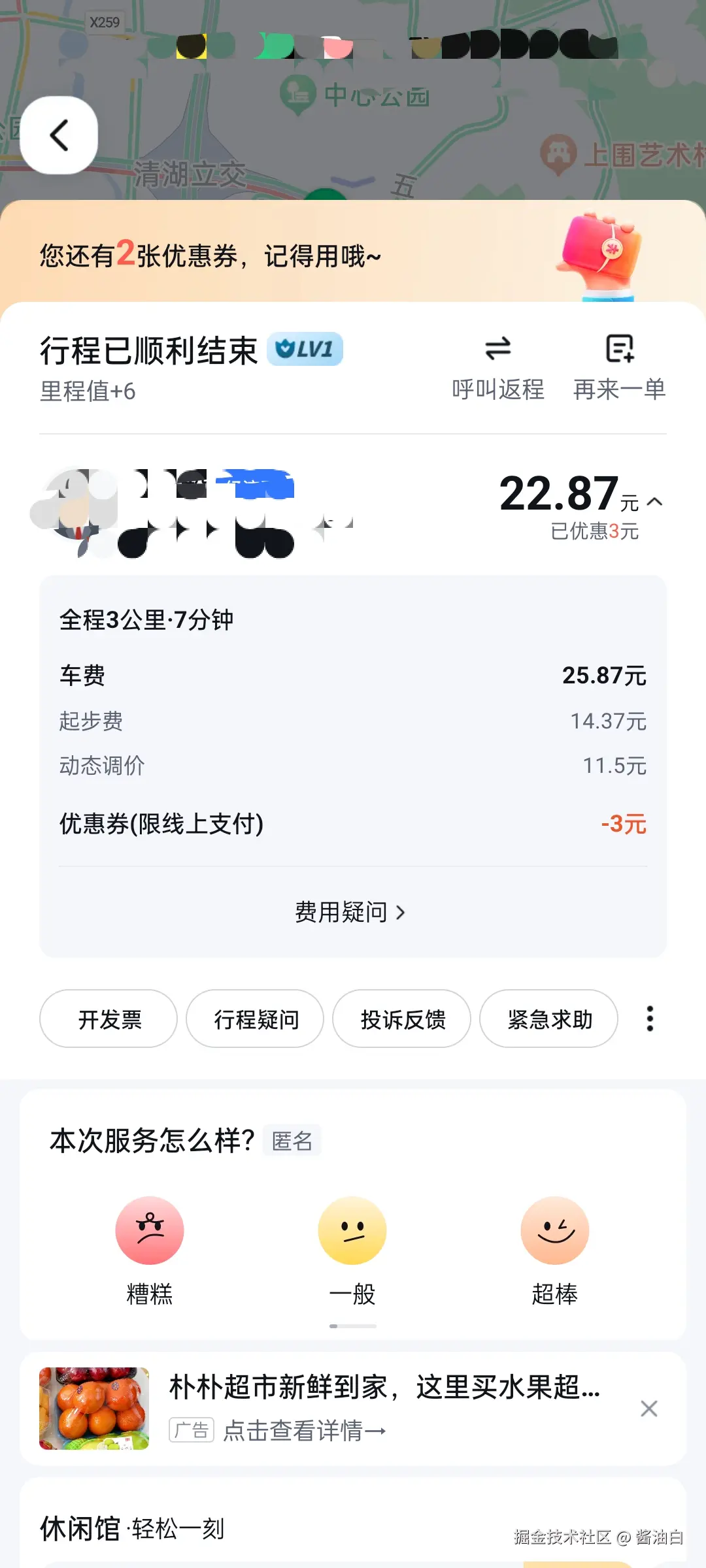Select the neutral 一般 rating face
This screenshot has height=1568, width=706.
click(x=352, y=1230)
